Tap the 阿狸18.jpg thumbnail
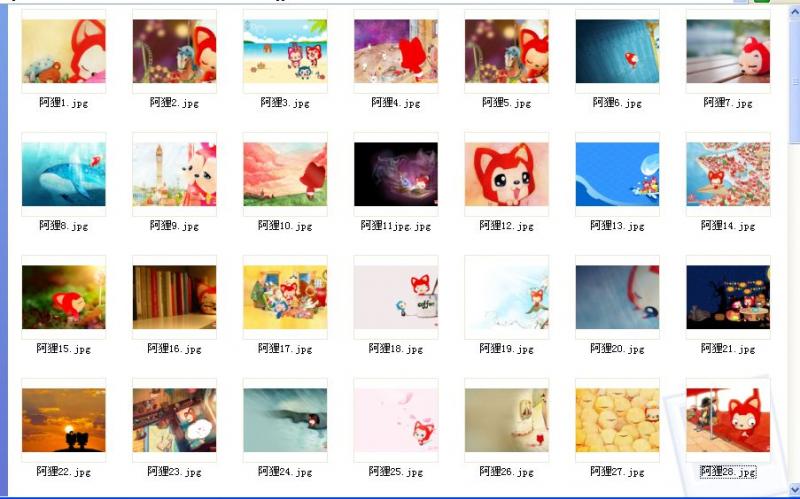The width and height of the screenshot is (800, 499). click(x=396, y=297)
